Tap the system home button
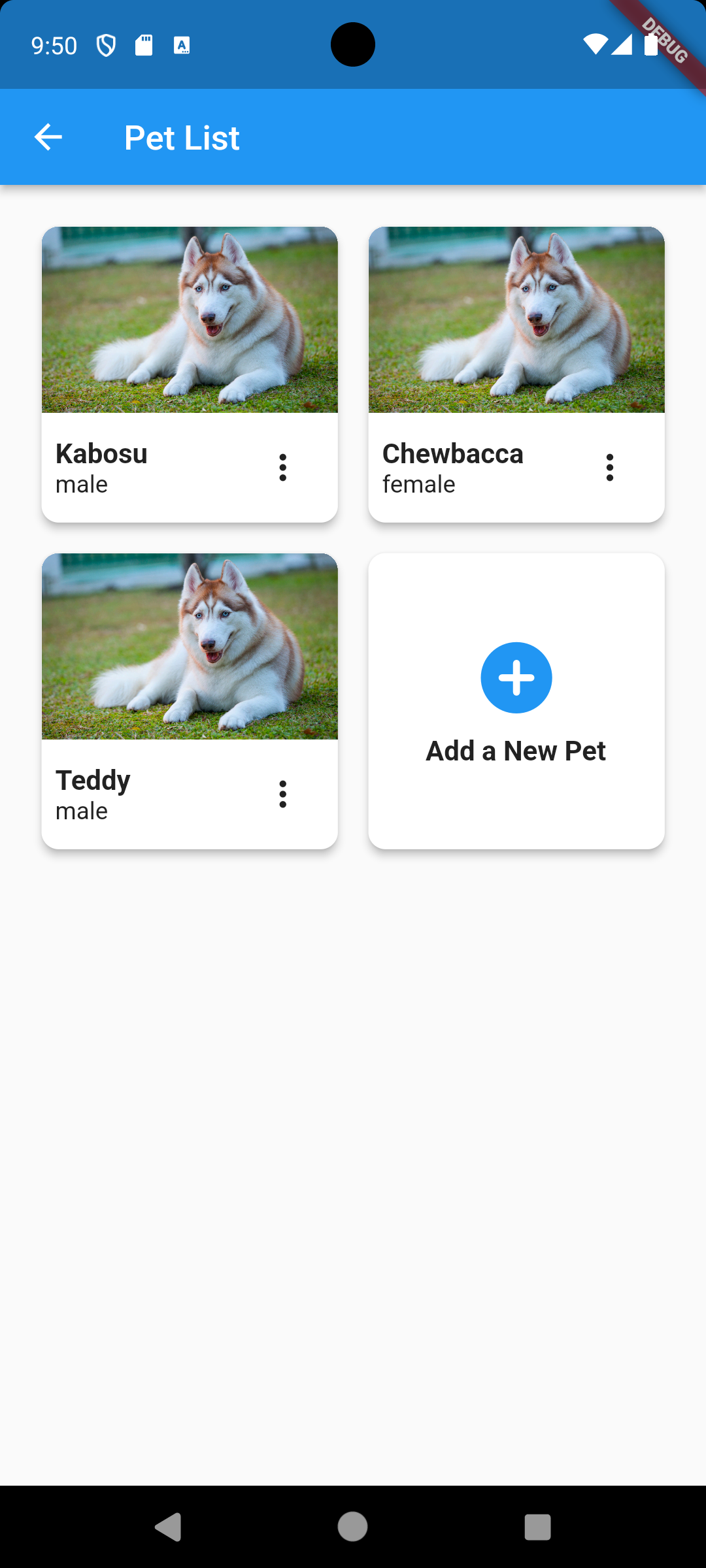Screen dimensions: 706x1568 [x=353, y=1527]
